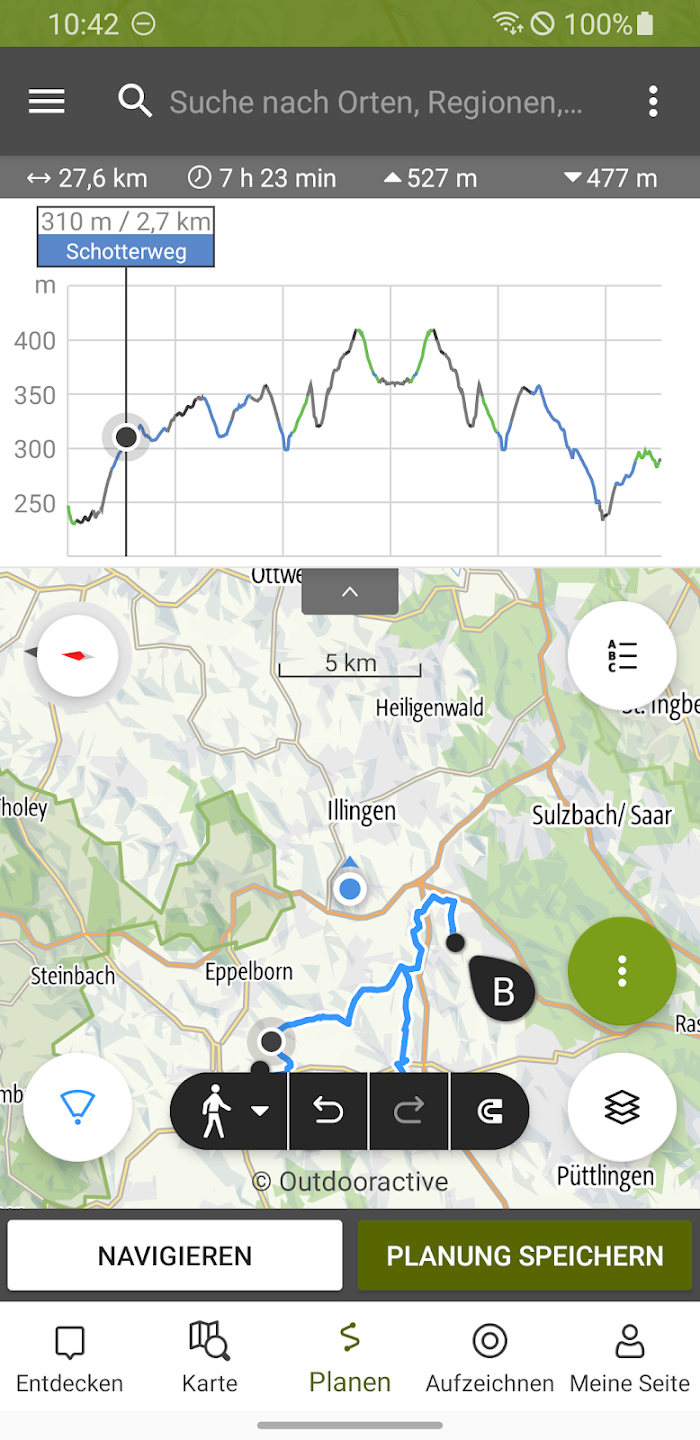700x1440 pixels.
Task: Open the Meine Seite tab
Action: 630,1358
